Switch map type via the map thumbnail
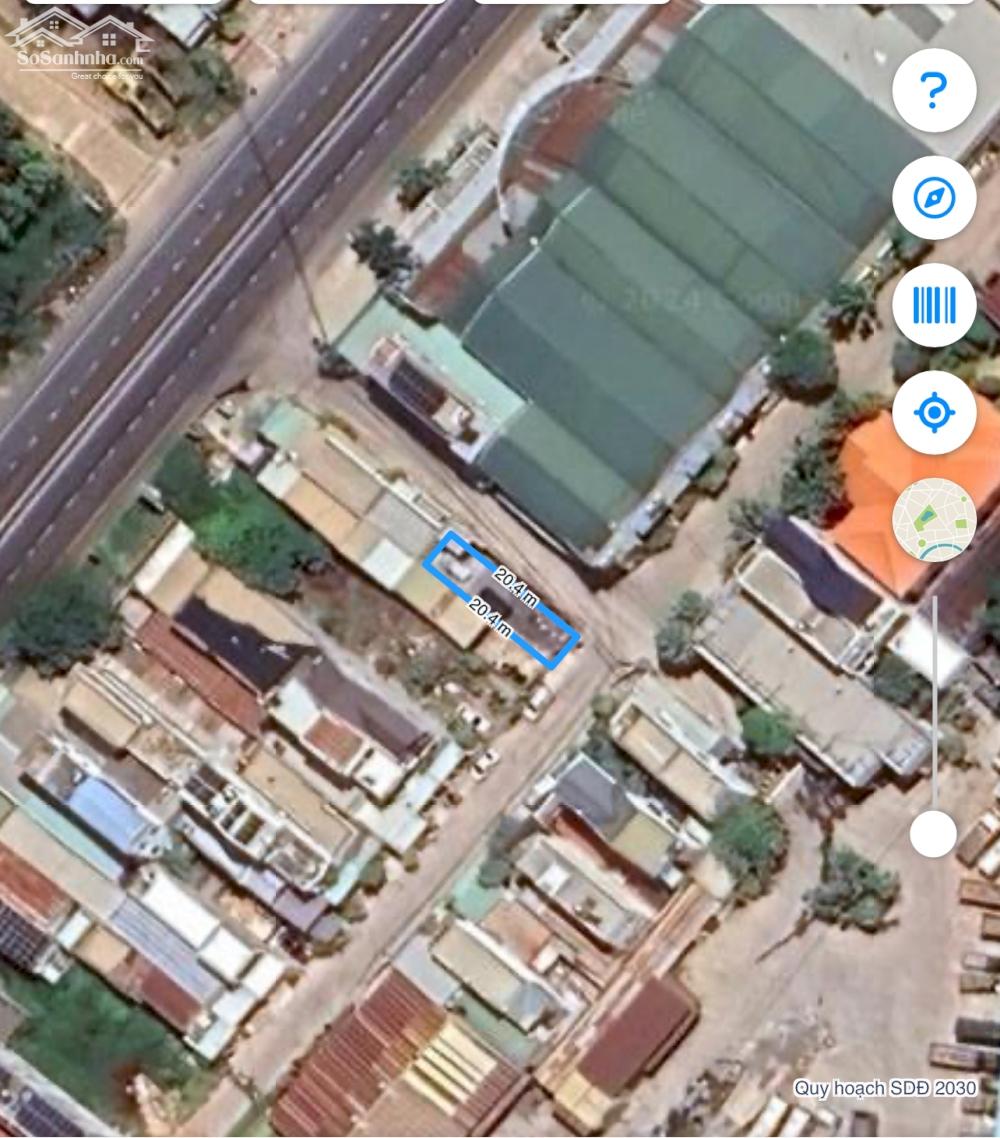1000x1138 pixels. 934,519
